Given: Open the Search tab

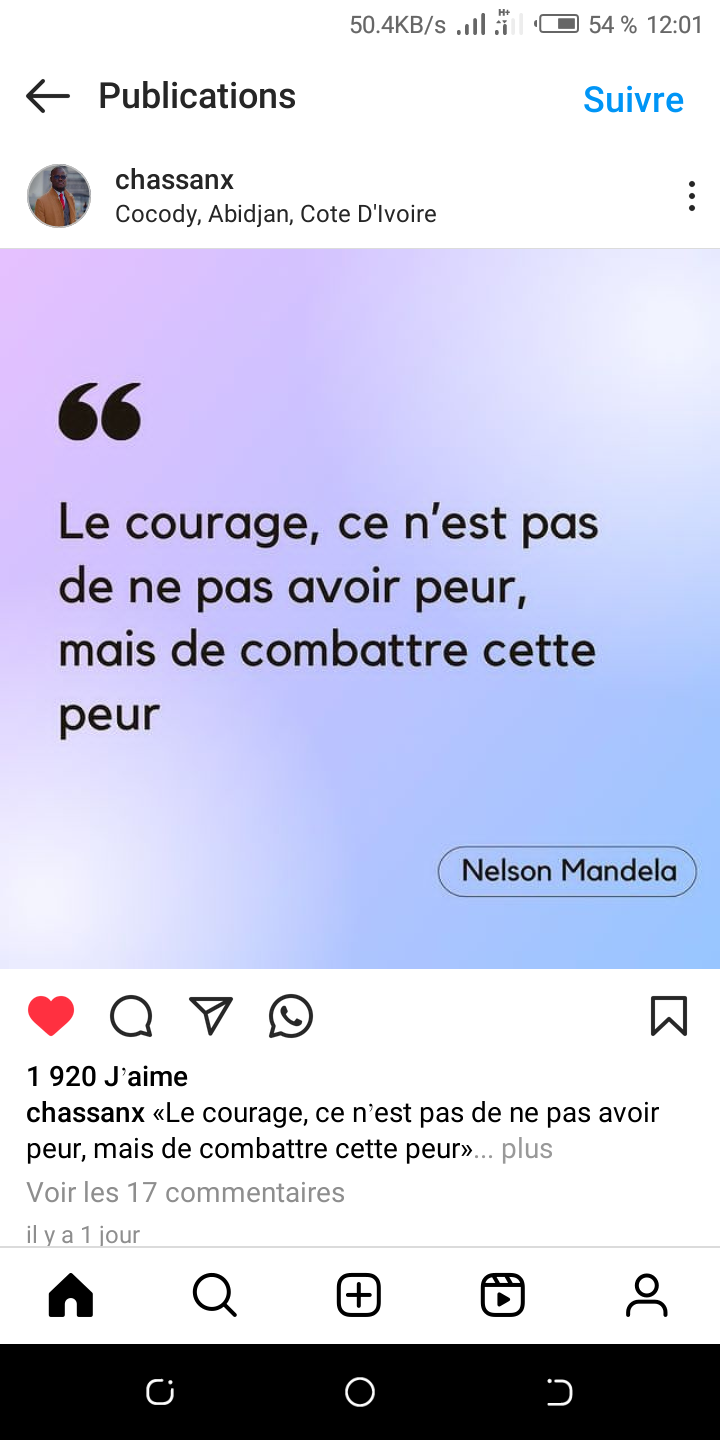Looking at the screenshot, I should [215, 1296].
